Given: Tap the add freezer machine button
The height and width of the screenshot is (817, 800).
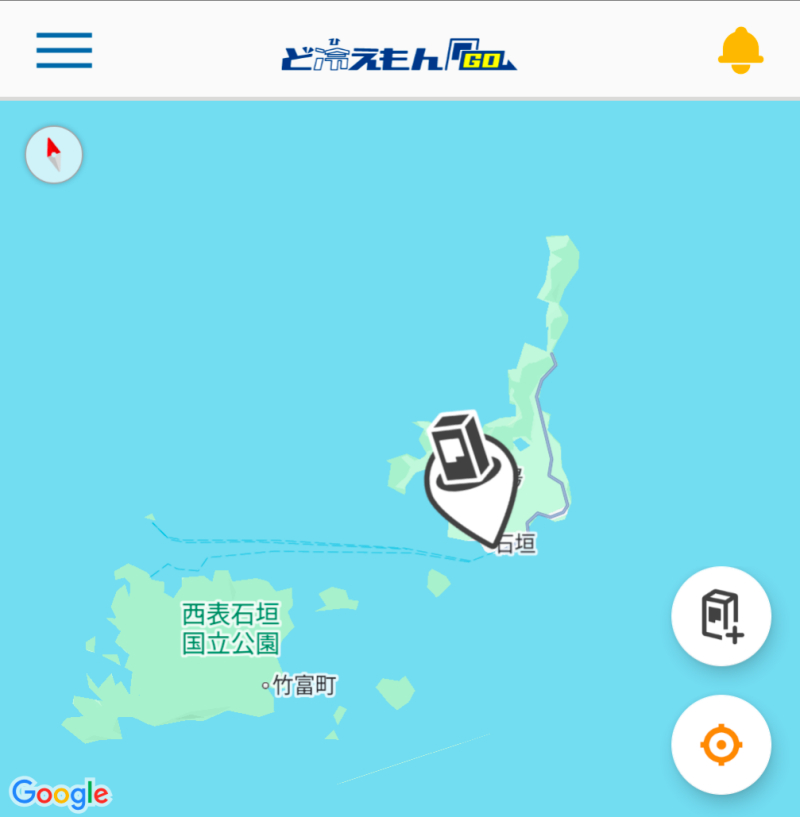Looking at the screenshot, I should tap(721, 616).
